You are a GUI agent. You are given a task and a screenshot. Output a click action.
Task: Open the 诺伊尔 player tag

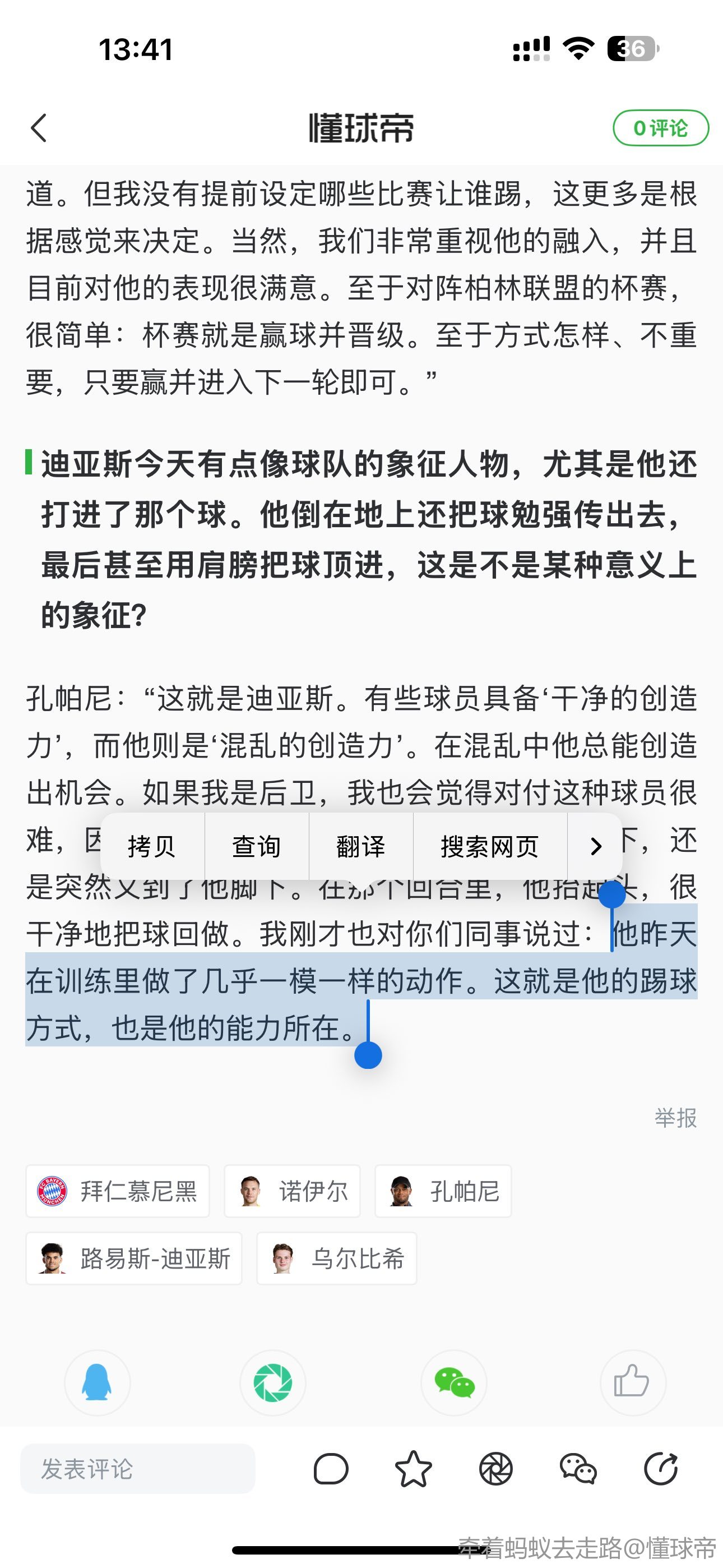tap(292, 1191)
